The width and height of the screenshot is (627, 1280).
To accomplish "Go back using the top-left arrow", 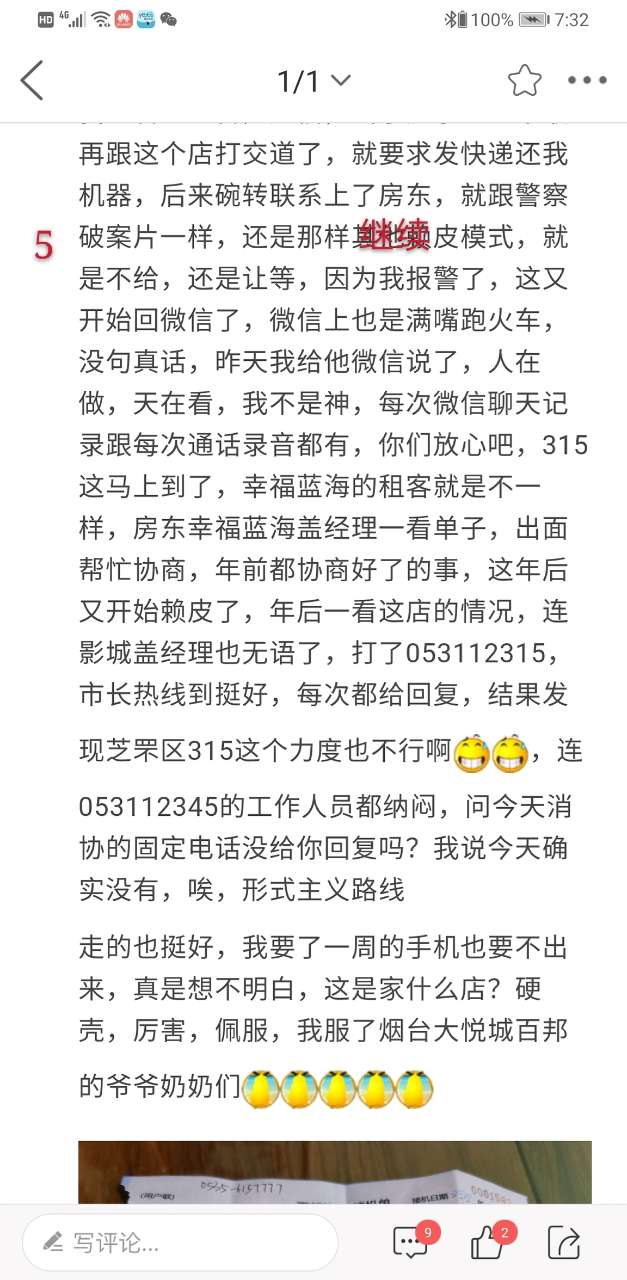I will (x=32, y=80).
